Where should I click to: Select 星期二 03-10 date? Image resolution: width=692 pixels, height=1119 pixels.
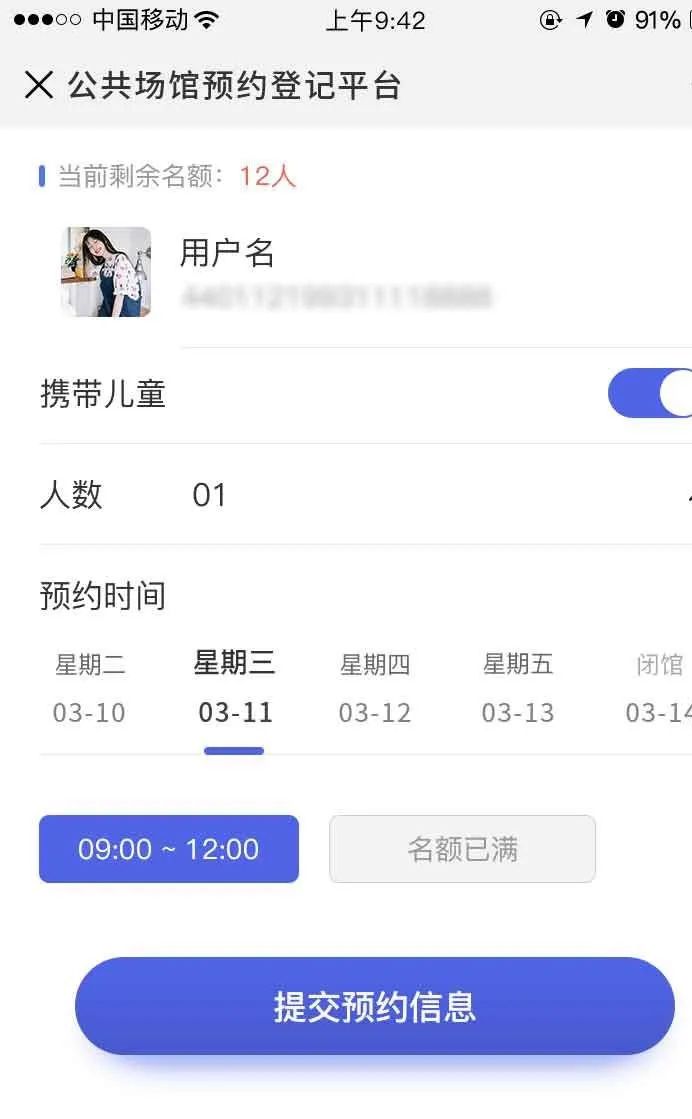(x=90, y=688)
